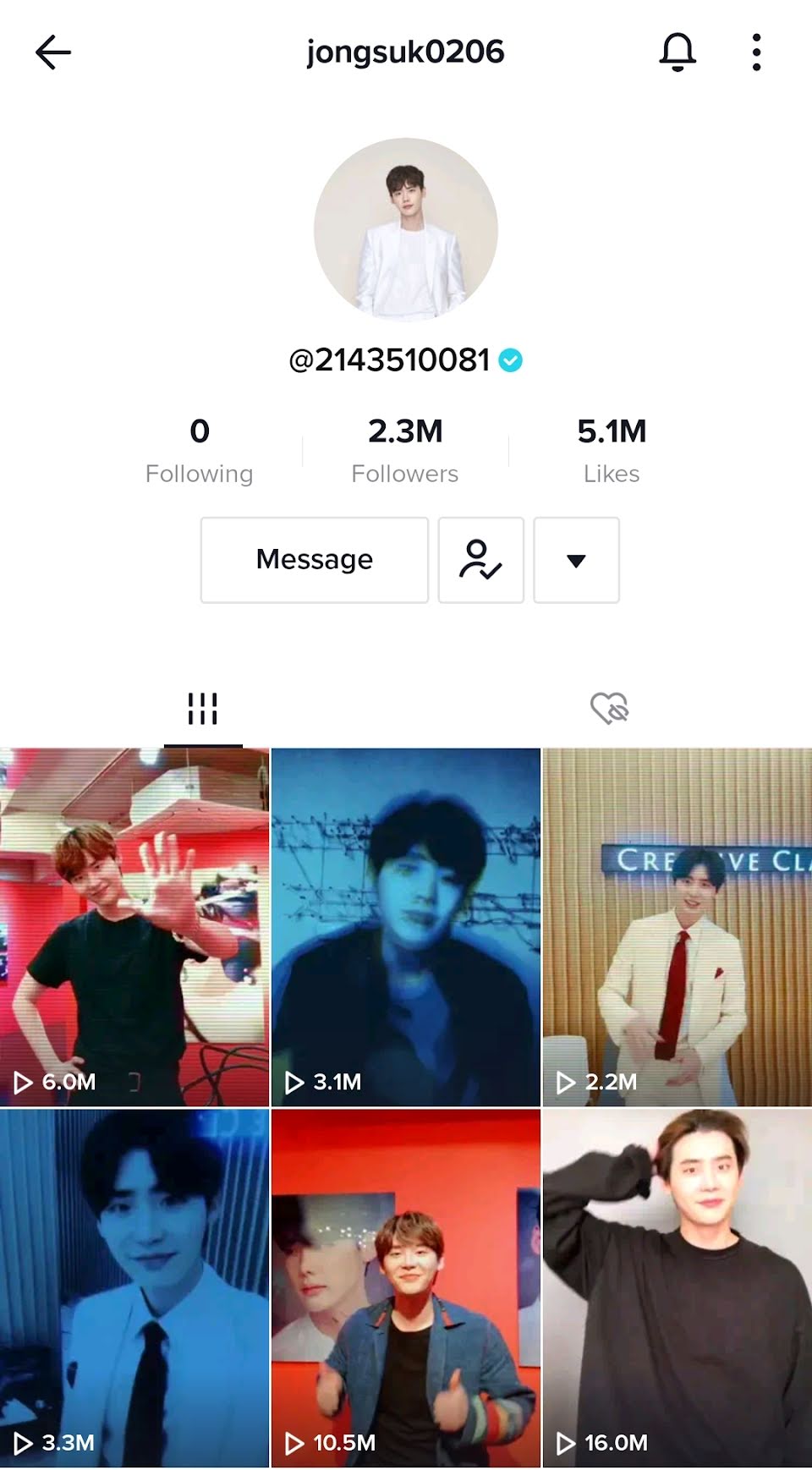Open the notifications bell for this profile
This screenshot has width=812, height=1470.
[x=677, y=52]
